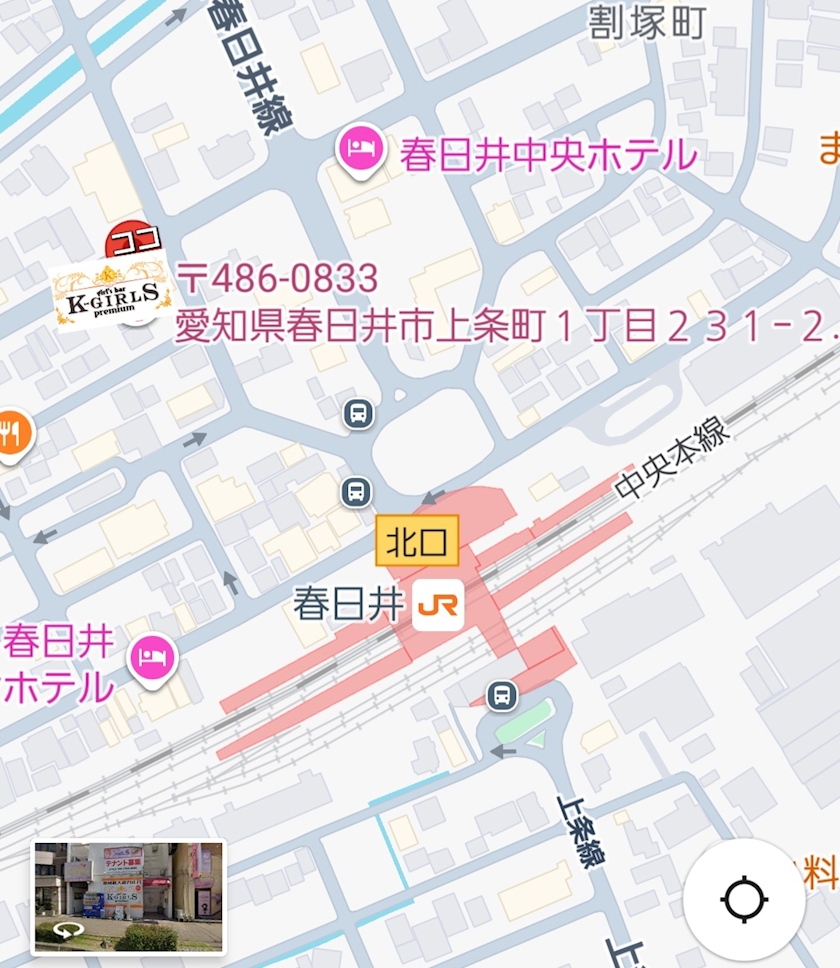Select the K-GIRLS premium location marker
Screen dimensions: 840x968
(x=112, y=287)
